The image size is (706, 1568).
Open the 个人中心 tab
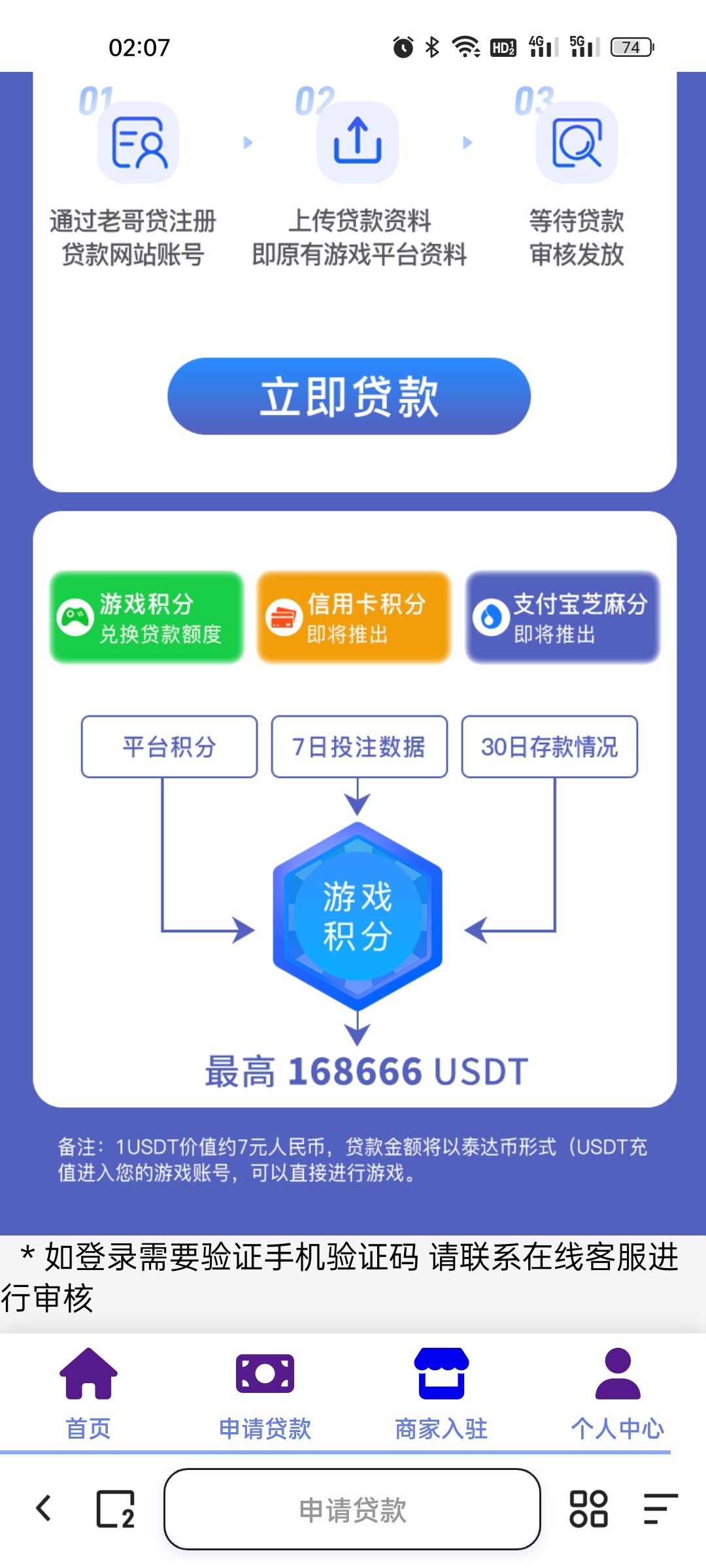617,1393
